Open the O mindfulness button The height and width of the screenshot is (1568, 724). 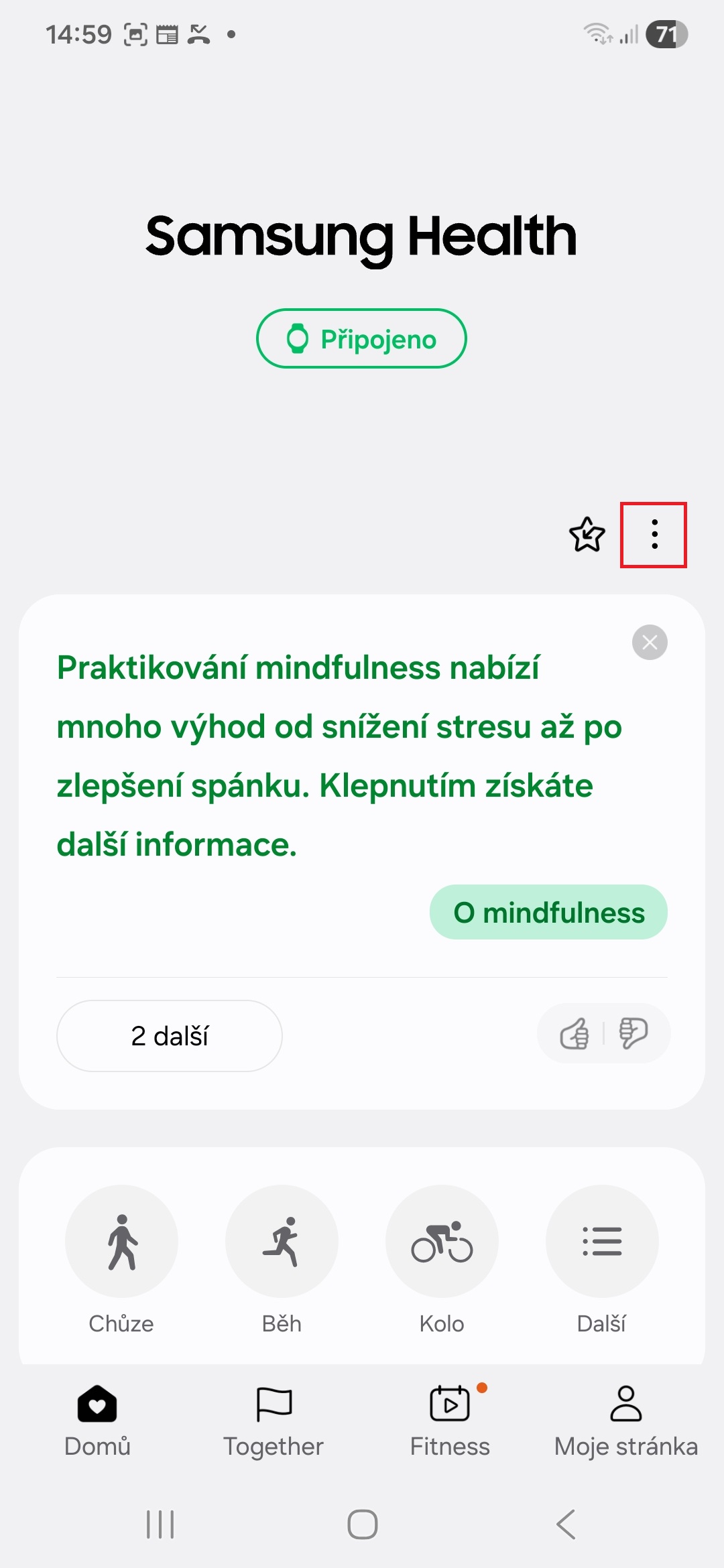pos(548,913)
